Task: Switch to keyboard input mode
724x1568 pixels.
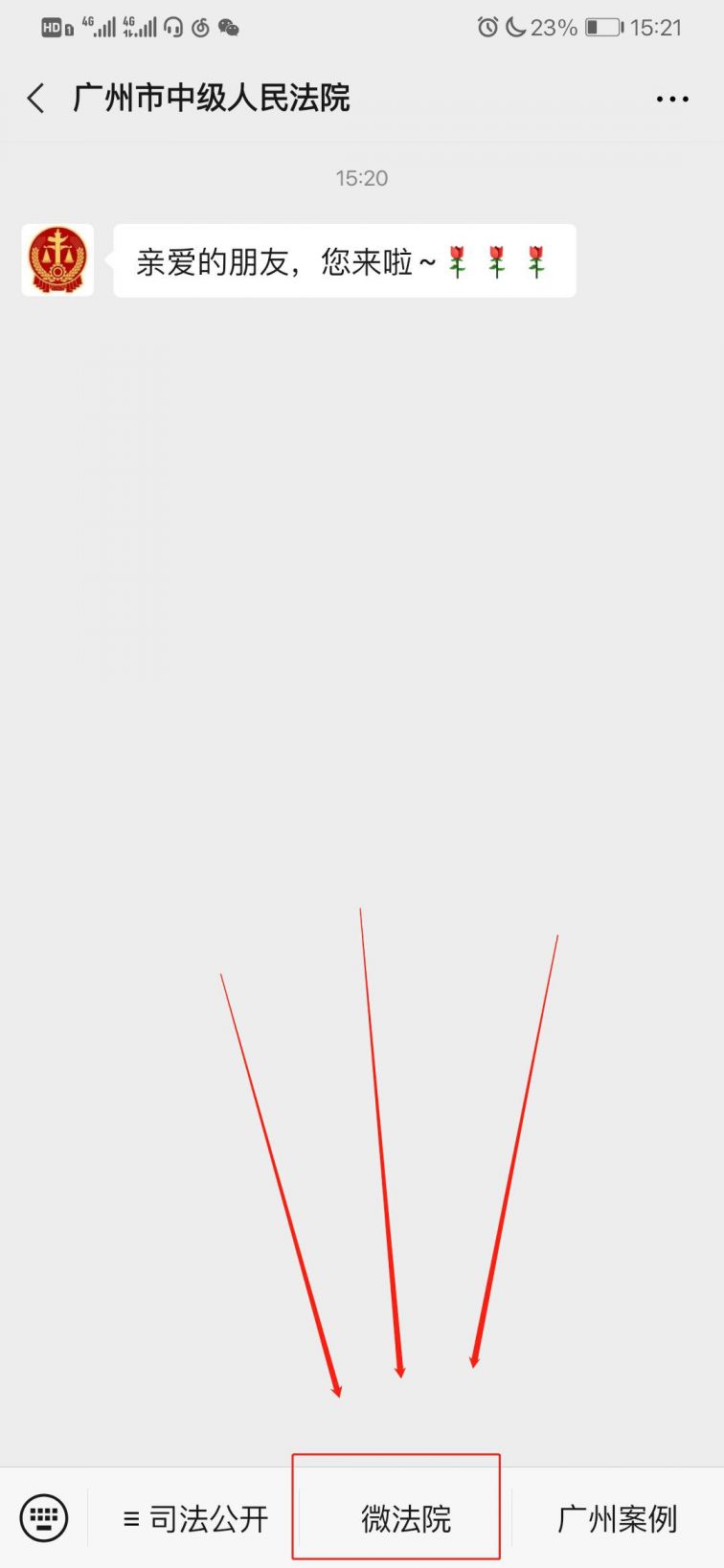Action: click(44, 1517)
